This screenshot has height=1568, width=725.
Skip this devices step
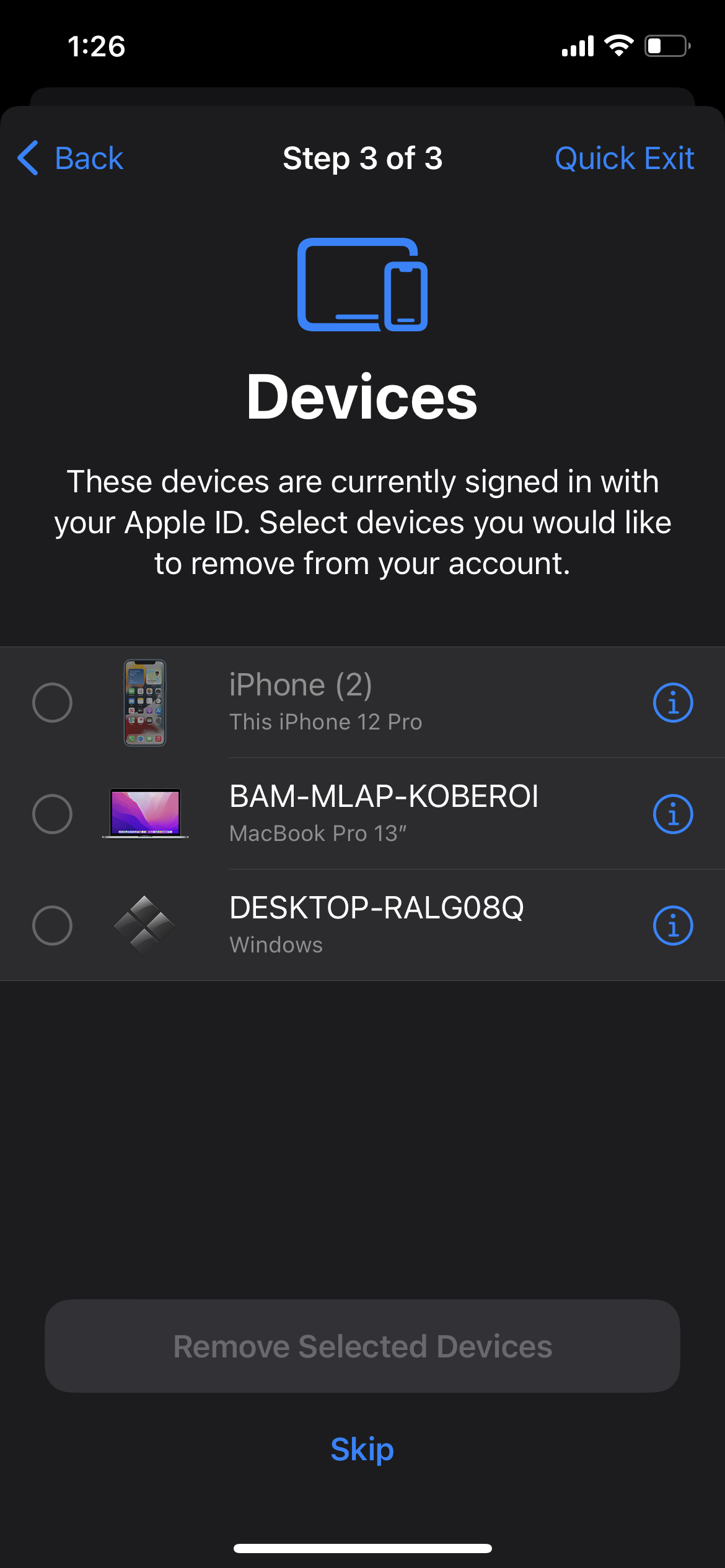pyautogui.click(x=362, y=1449)
